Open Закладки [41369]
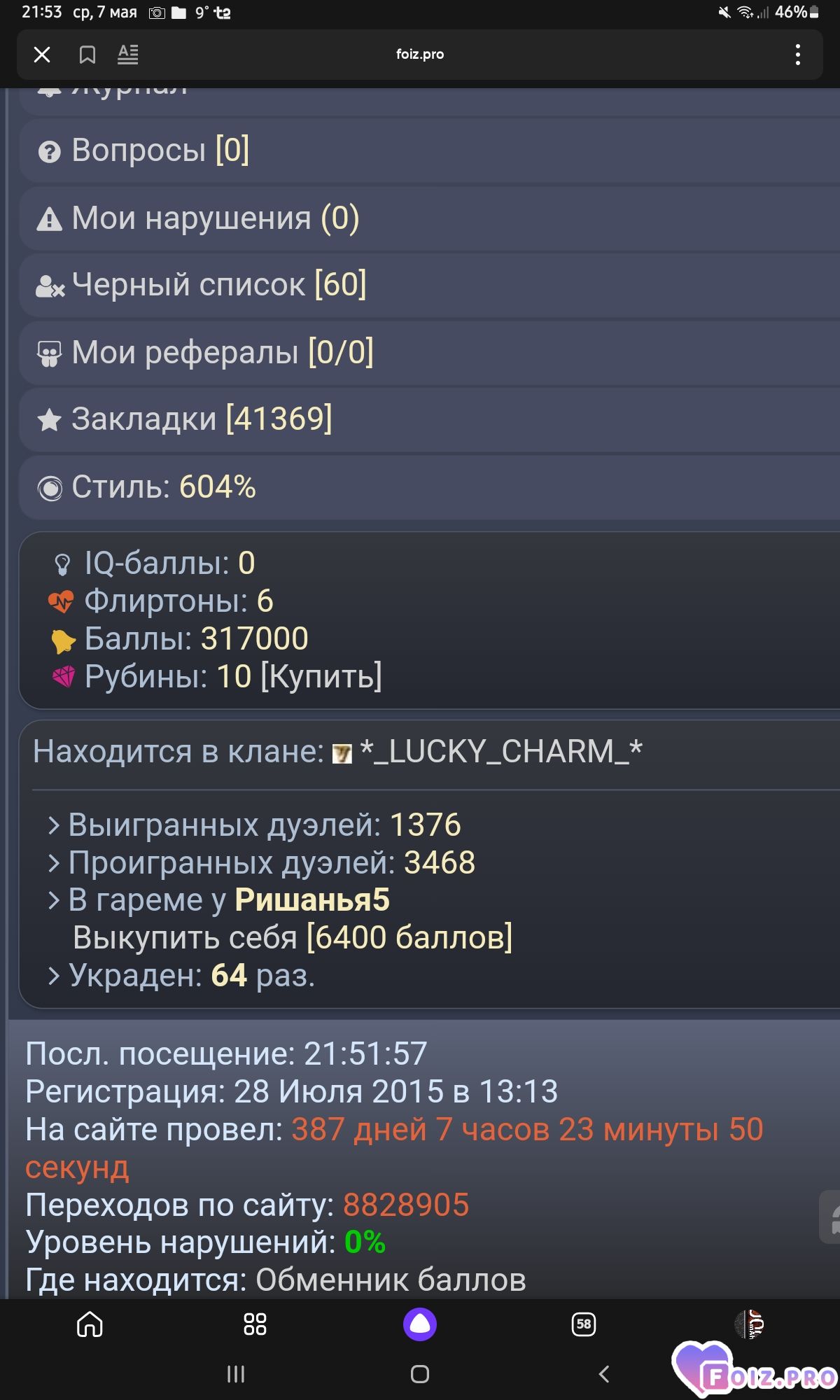840x1400 pixels. (x=430, y=419)
